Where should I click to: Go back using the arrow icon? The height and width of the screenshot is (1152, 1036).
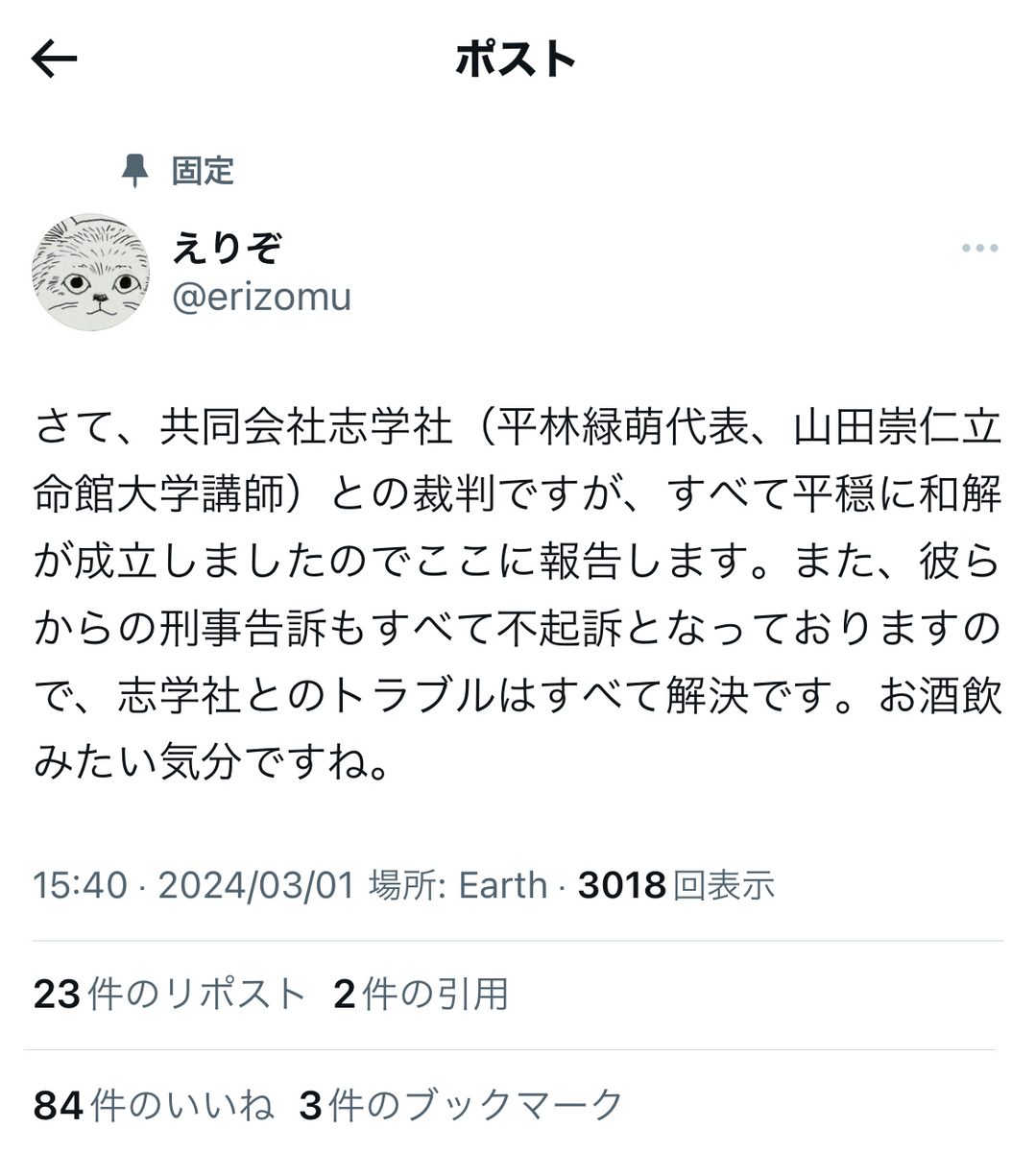tap(54, 60)
